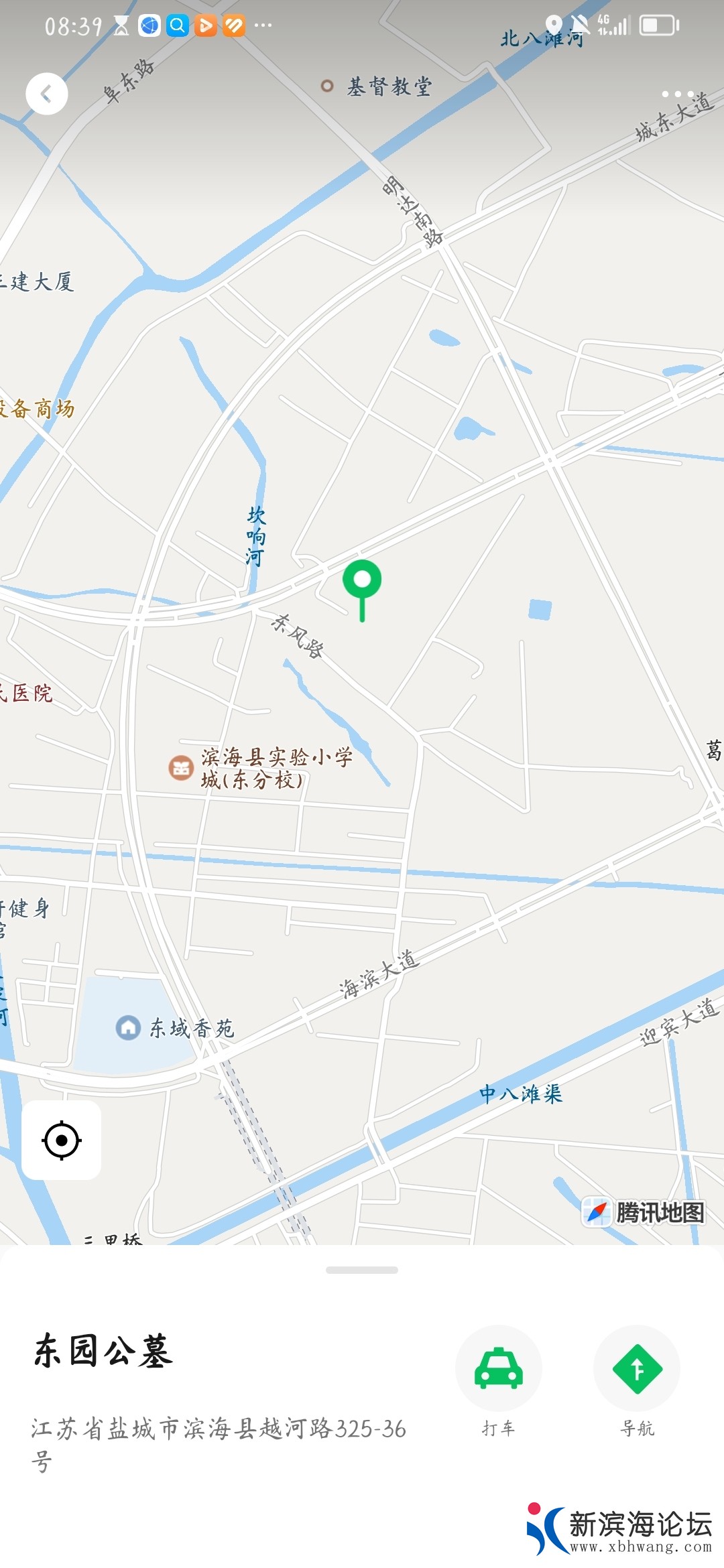Screen dimensions: 724x1568
Task: Open the three-dot overflow menu
Action: [677, 94]
